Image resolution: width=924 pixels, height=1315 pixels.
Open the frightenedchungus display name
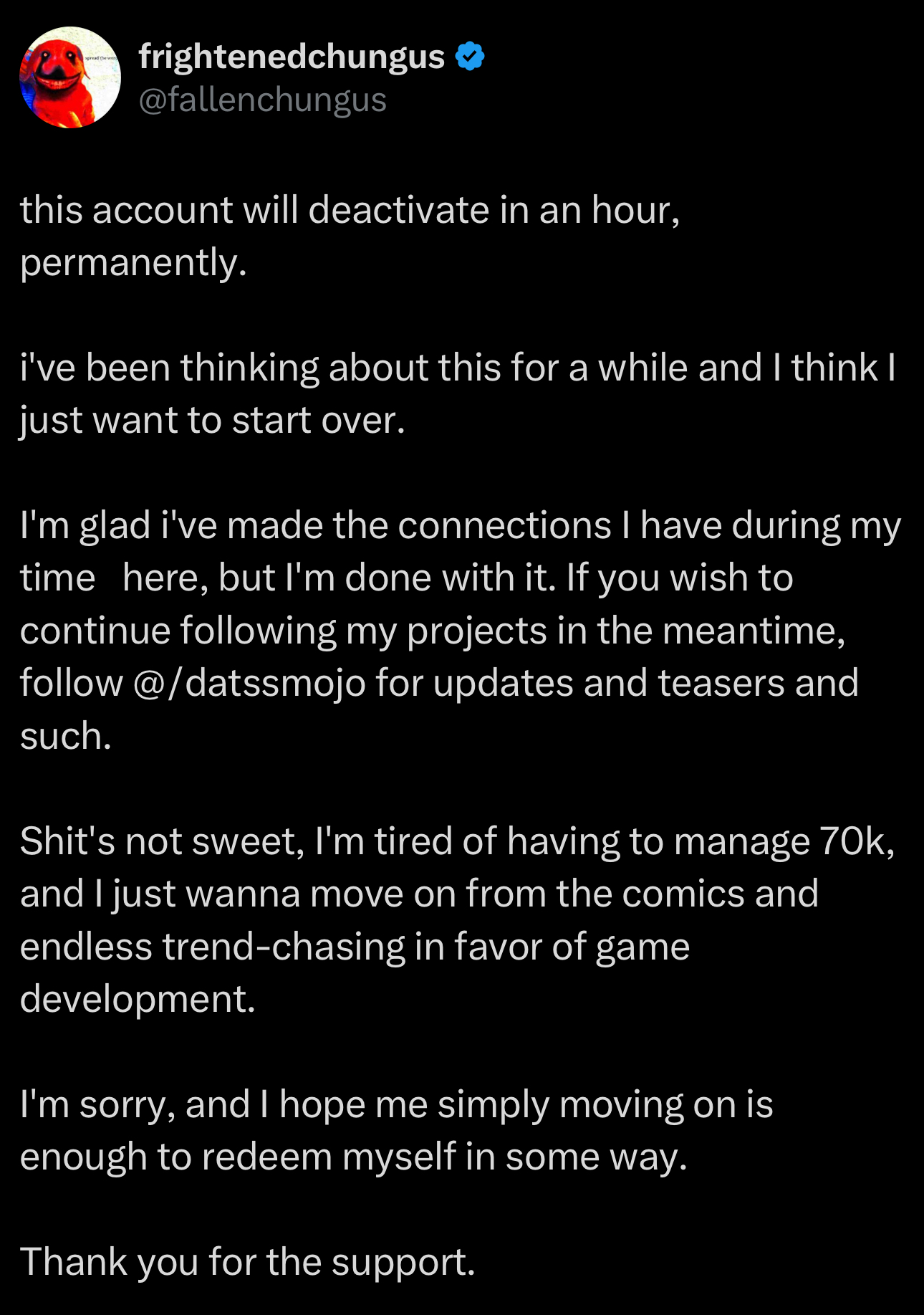(x=292, y=57)
